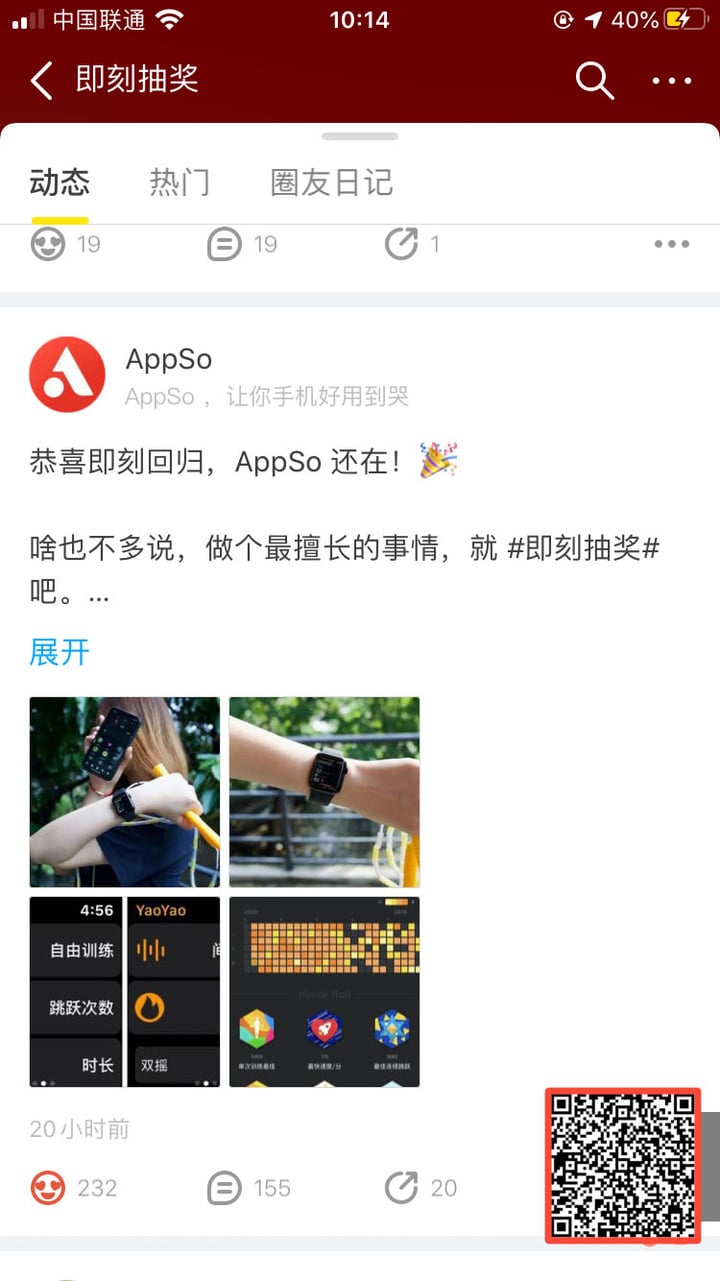Open the 自由训练 watch screenshot image
Screen dimensions: 720x1281
(76, 991)
